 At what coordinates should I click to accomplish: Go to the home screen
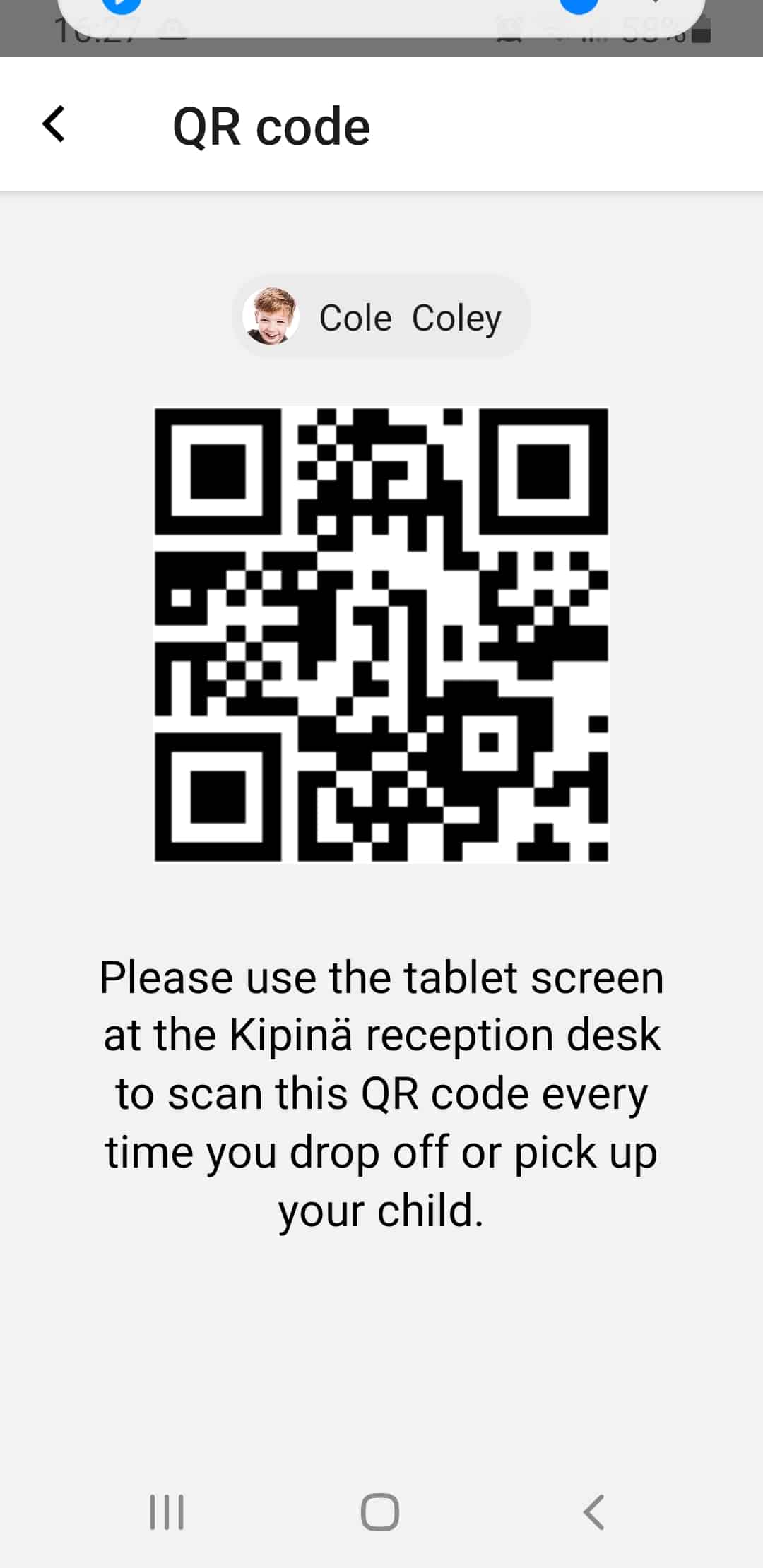(x=380, y=1511)
